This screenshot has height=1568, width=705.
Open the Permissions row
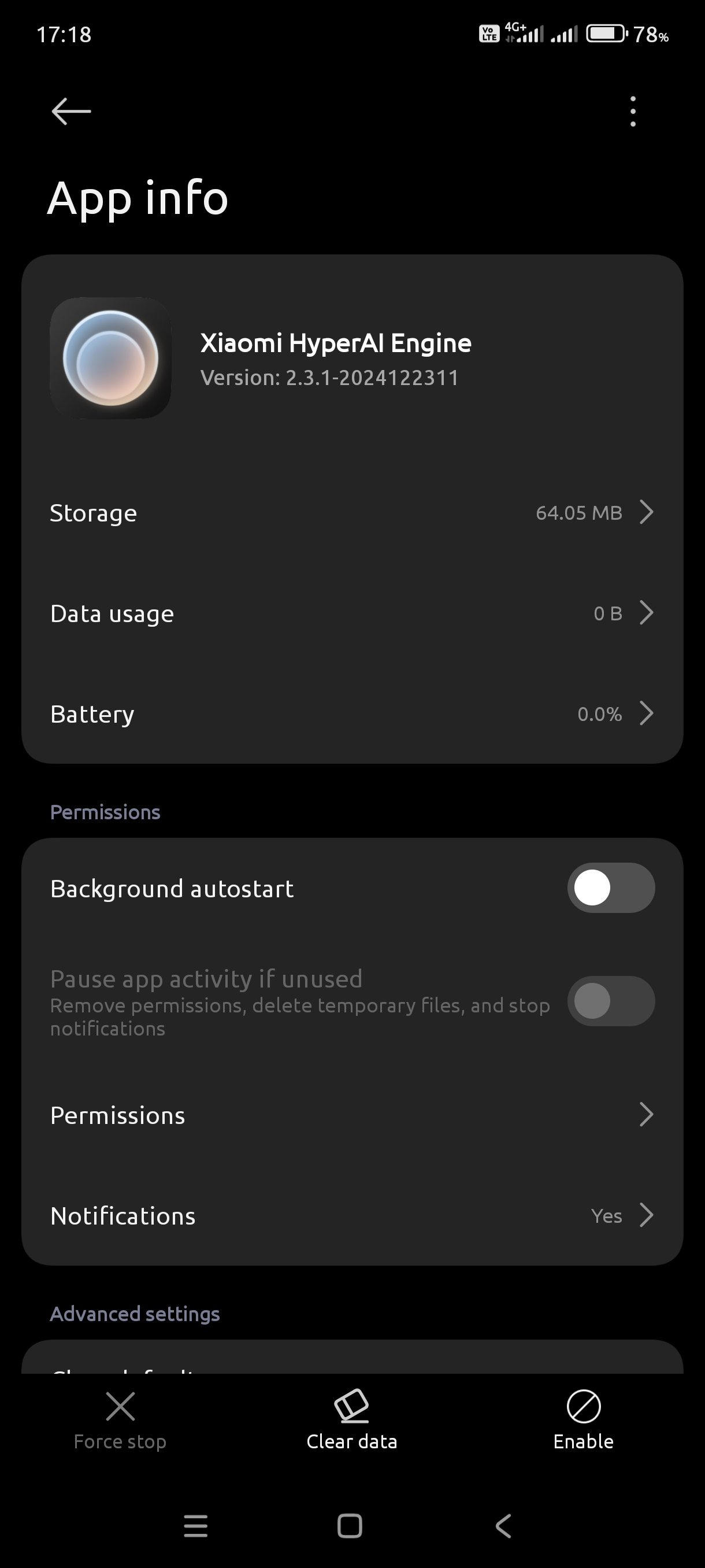(352, 1116)
